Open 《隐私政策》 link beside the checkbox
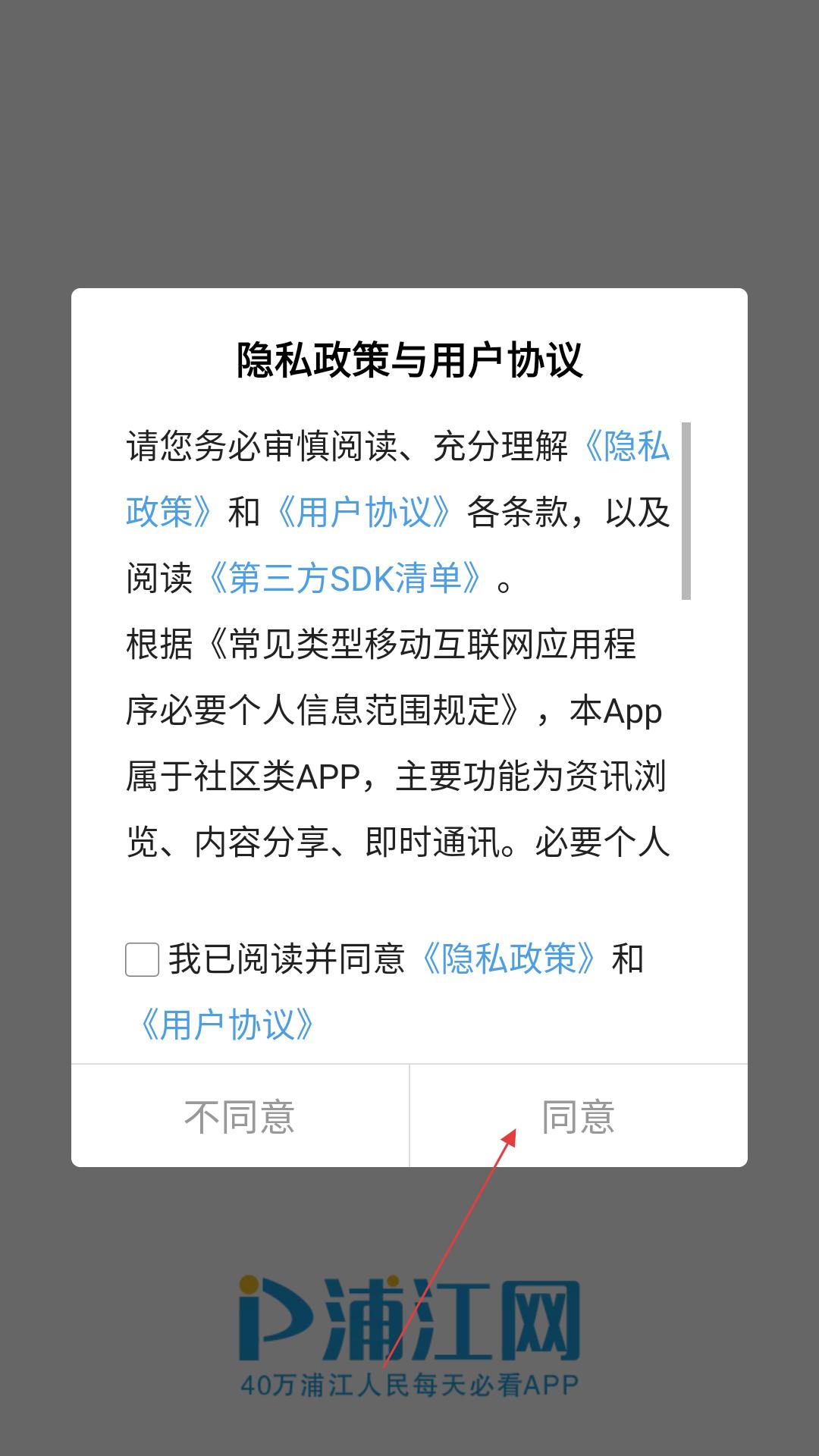 (509, 959)
